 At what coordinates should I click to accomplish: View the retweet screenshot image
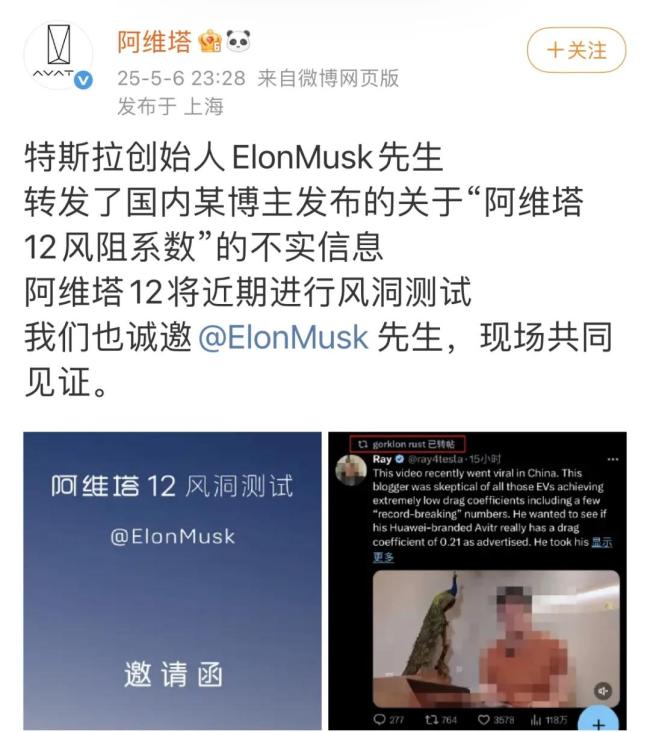pyautogui.click(x=480, y=580)
